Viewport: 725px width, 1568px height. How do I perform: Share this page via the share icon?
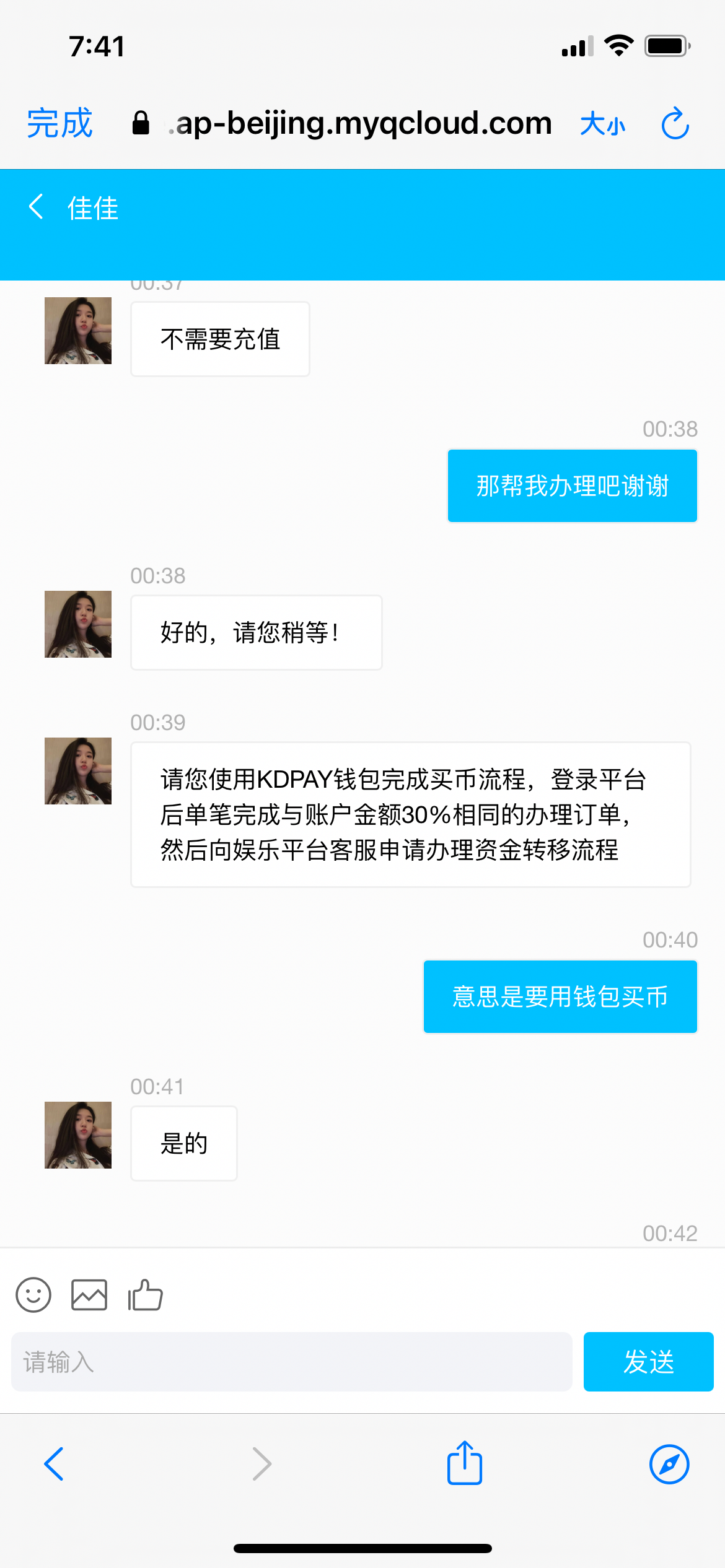tap(465, 1463)
